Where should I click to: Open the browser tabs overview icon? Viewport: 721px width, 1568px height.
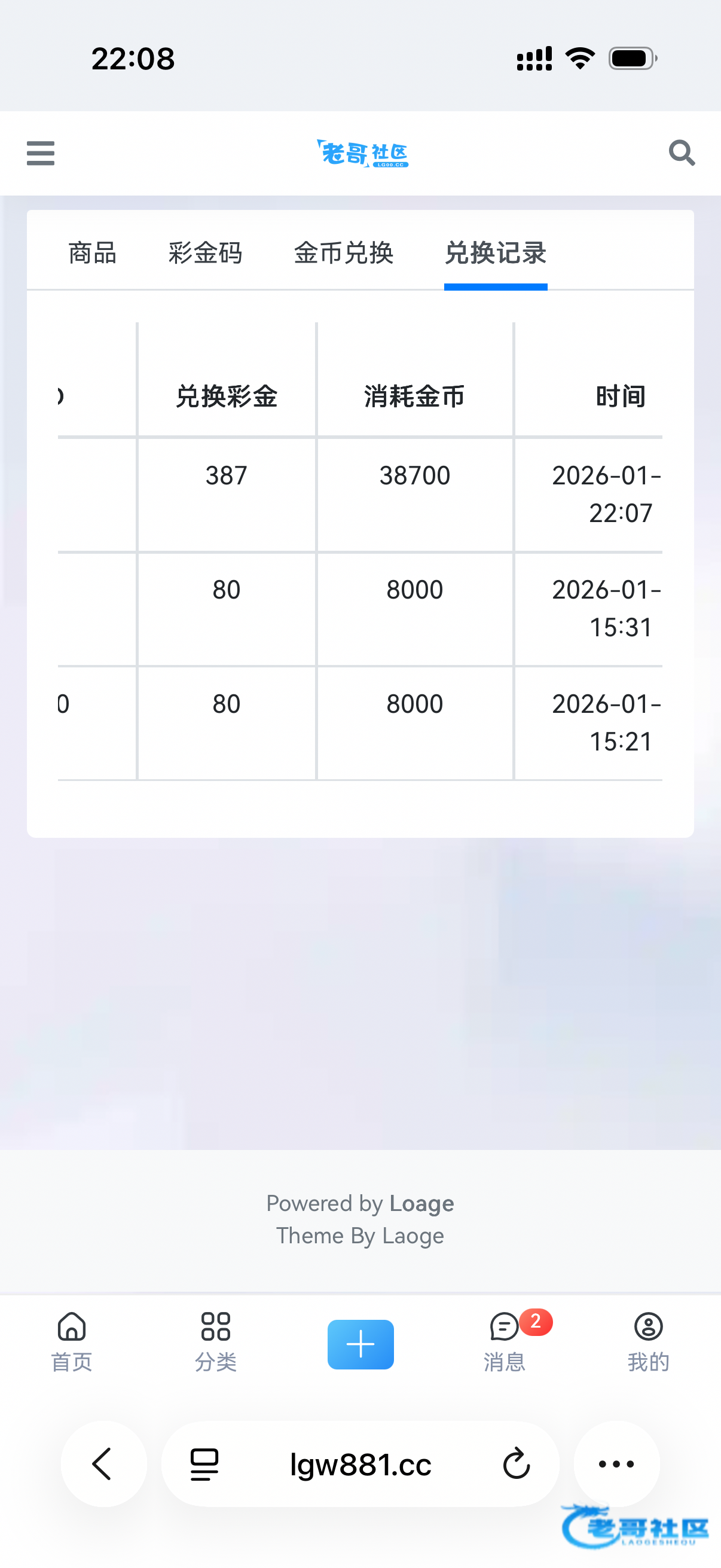click(204, 1464)
